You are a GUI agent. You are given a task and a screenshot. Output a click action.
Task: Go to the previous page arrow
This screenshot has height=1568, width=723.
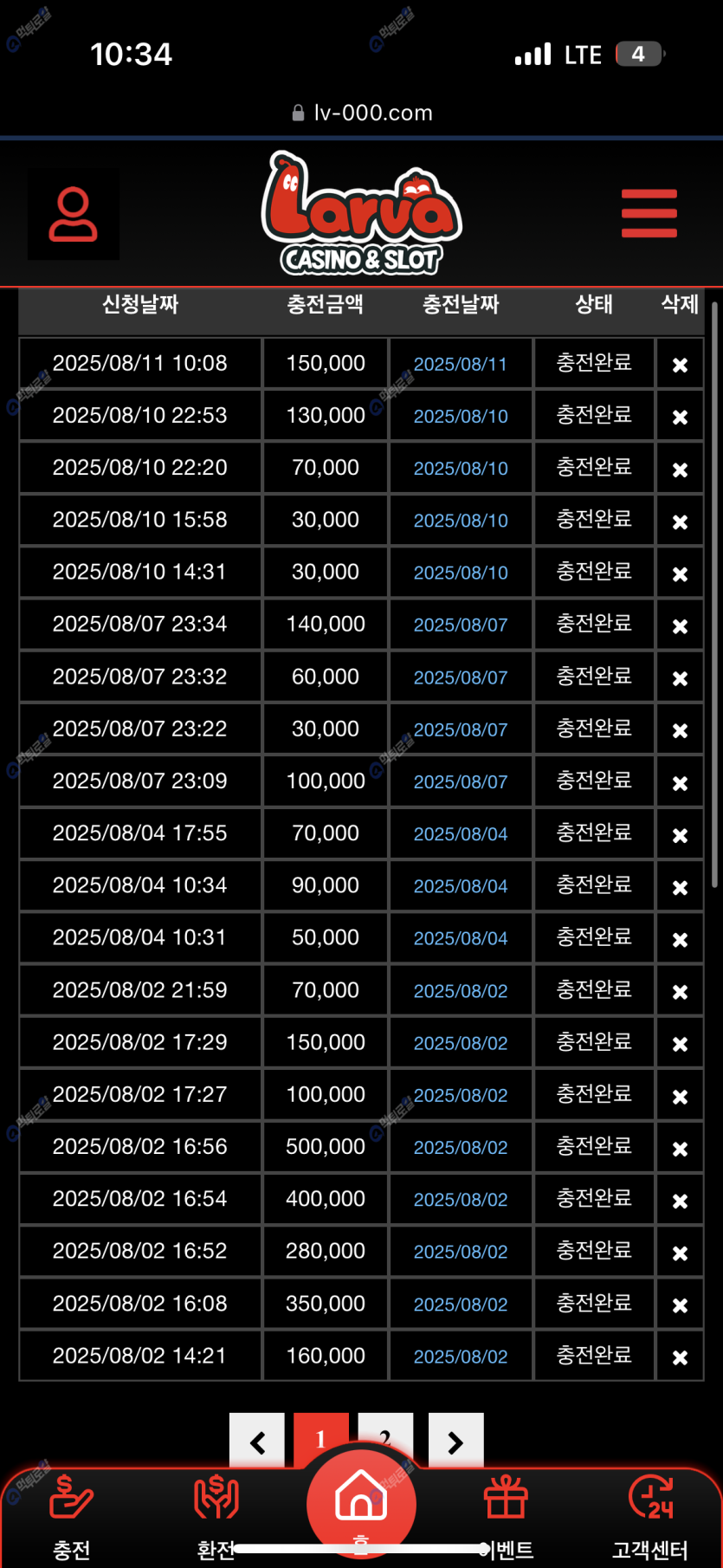coord(257,1442)
